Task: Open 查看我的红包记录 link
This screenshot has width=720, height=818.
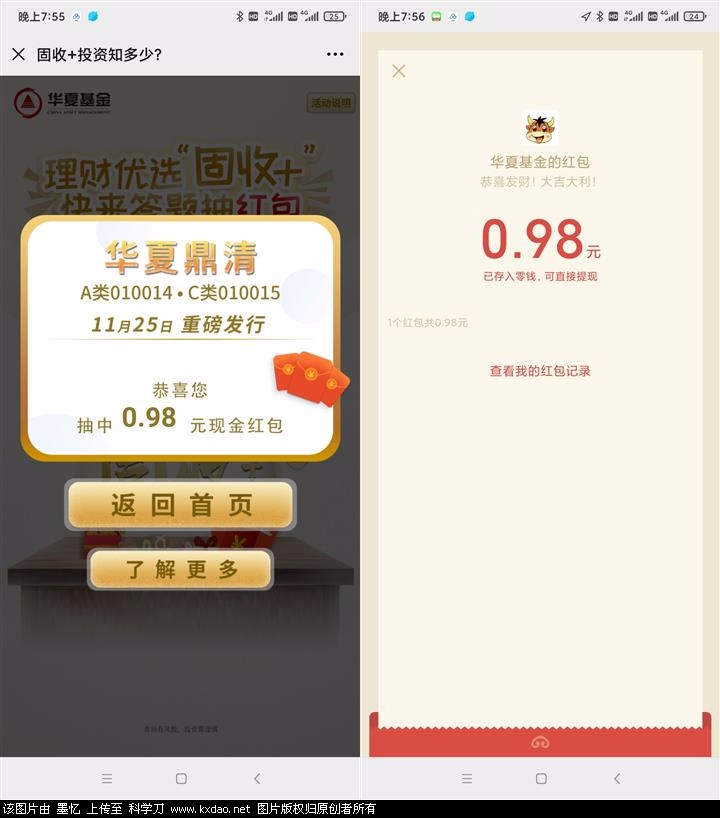Action: click(540, 371)
